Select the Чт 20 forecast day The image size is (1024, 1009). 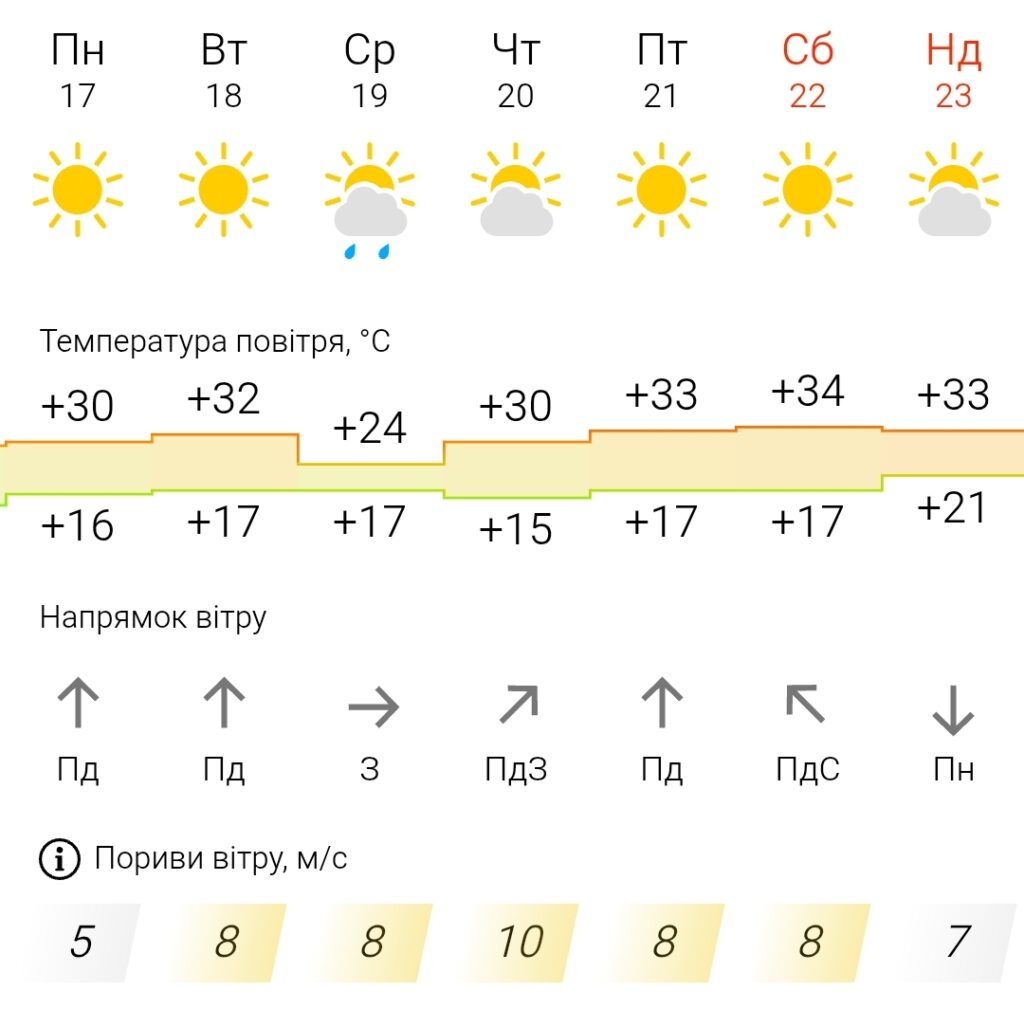pos(516,71)
